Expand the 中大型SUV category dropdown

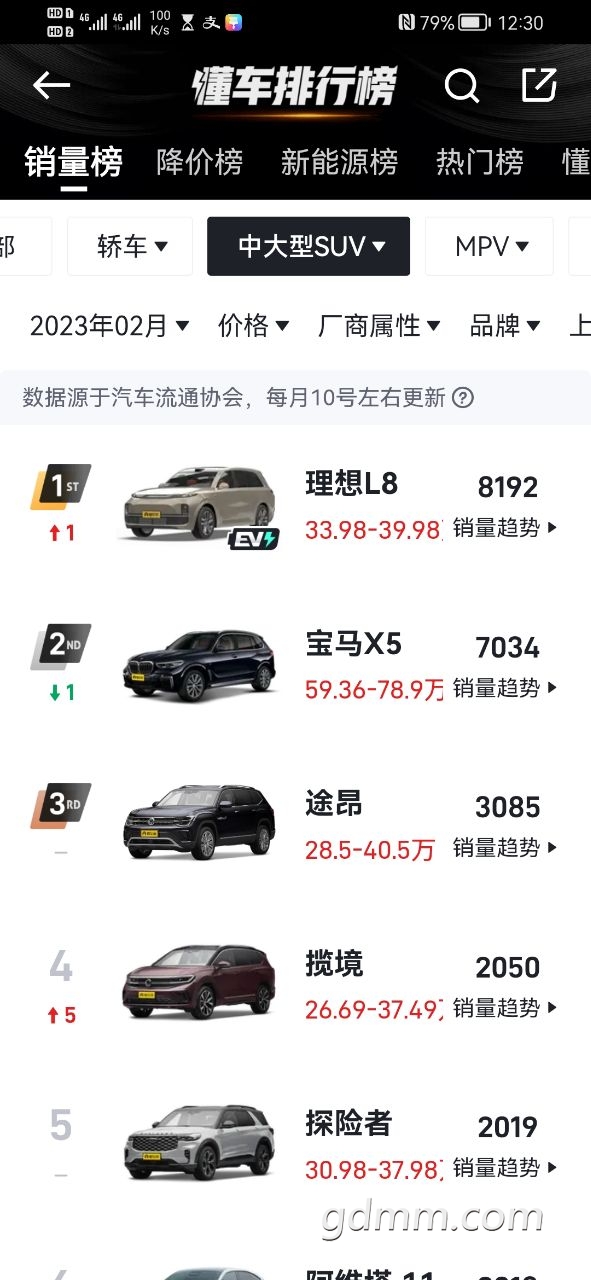308,246
